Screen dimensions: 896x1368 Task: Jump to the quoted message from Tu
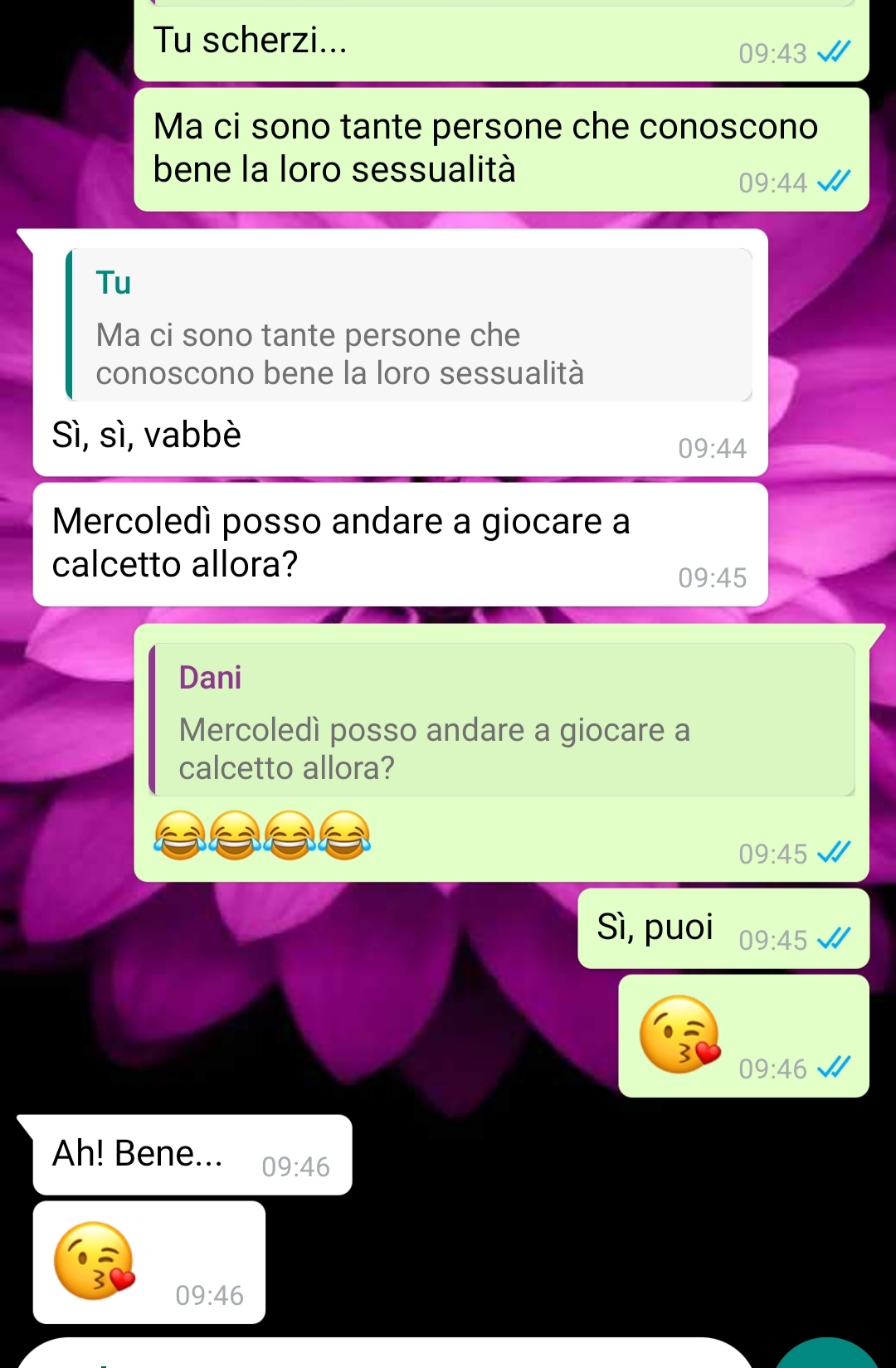coord(410,325)
